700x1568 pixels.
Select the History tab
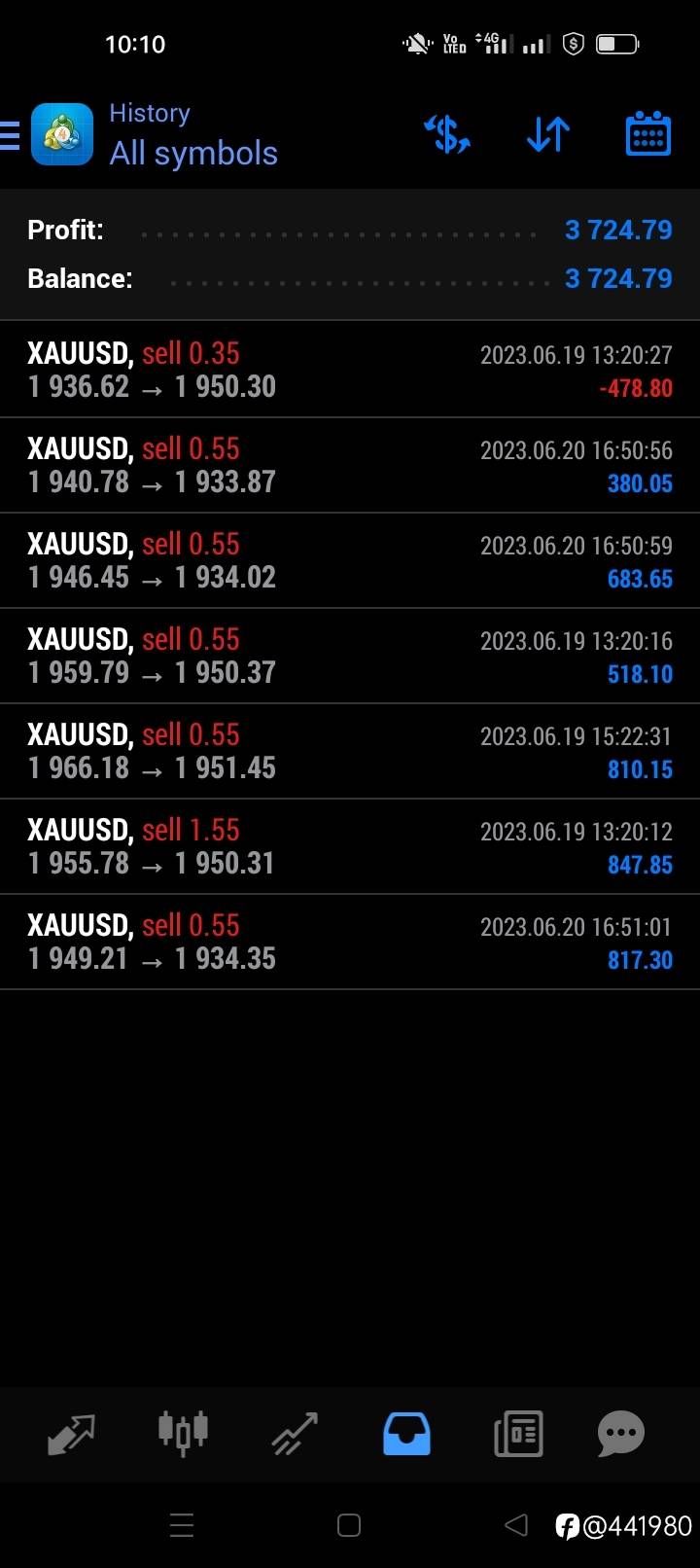406,1433
